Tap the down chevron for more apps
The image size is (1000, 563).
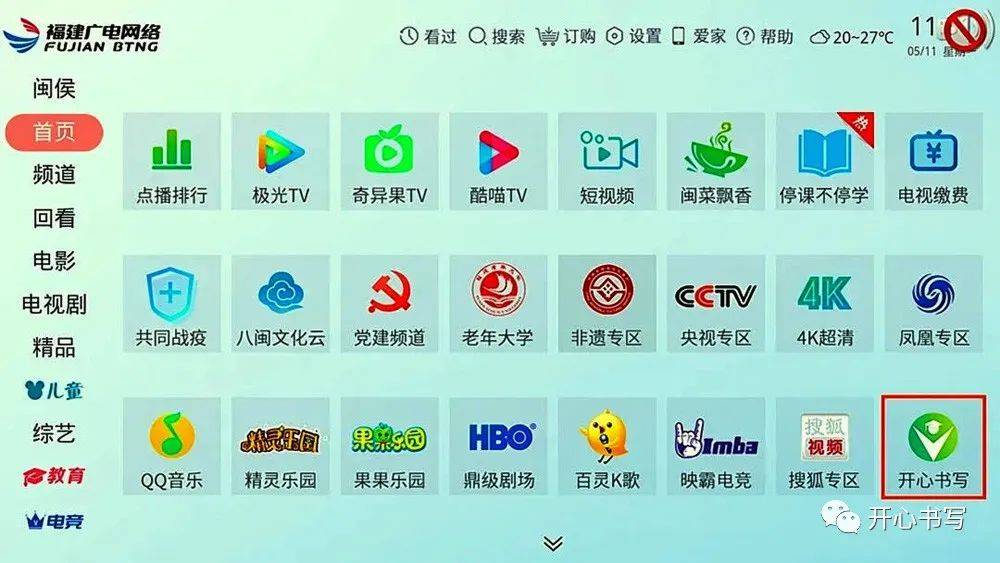553,543
